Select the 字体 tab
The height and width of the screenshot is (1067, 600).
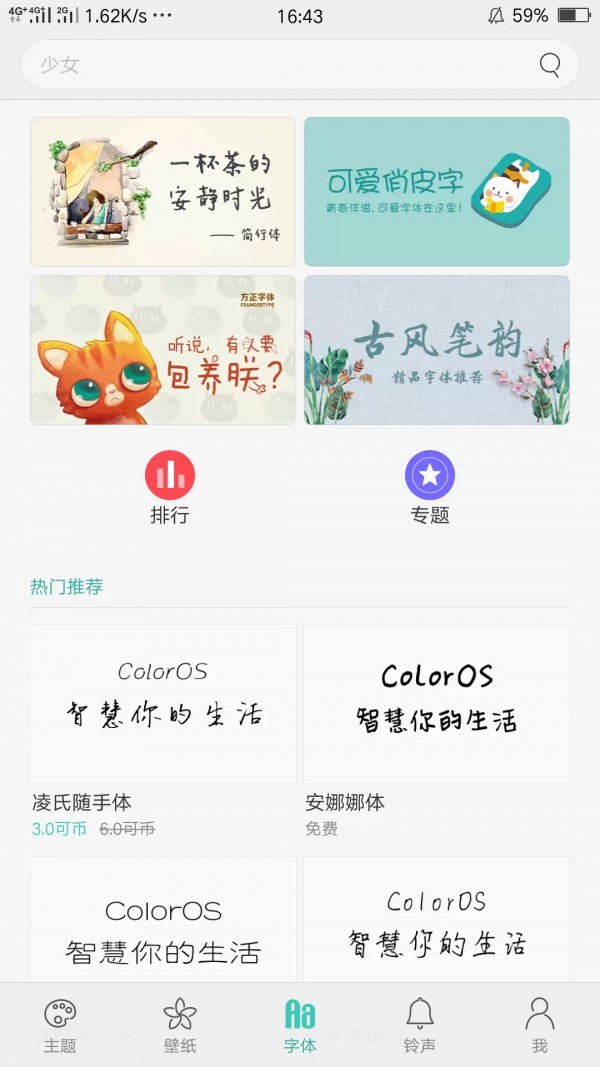[300, 1025]
